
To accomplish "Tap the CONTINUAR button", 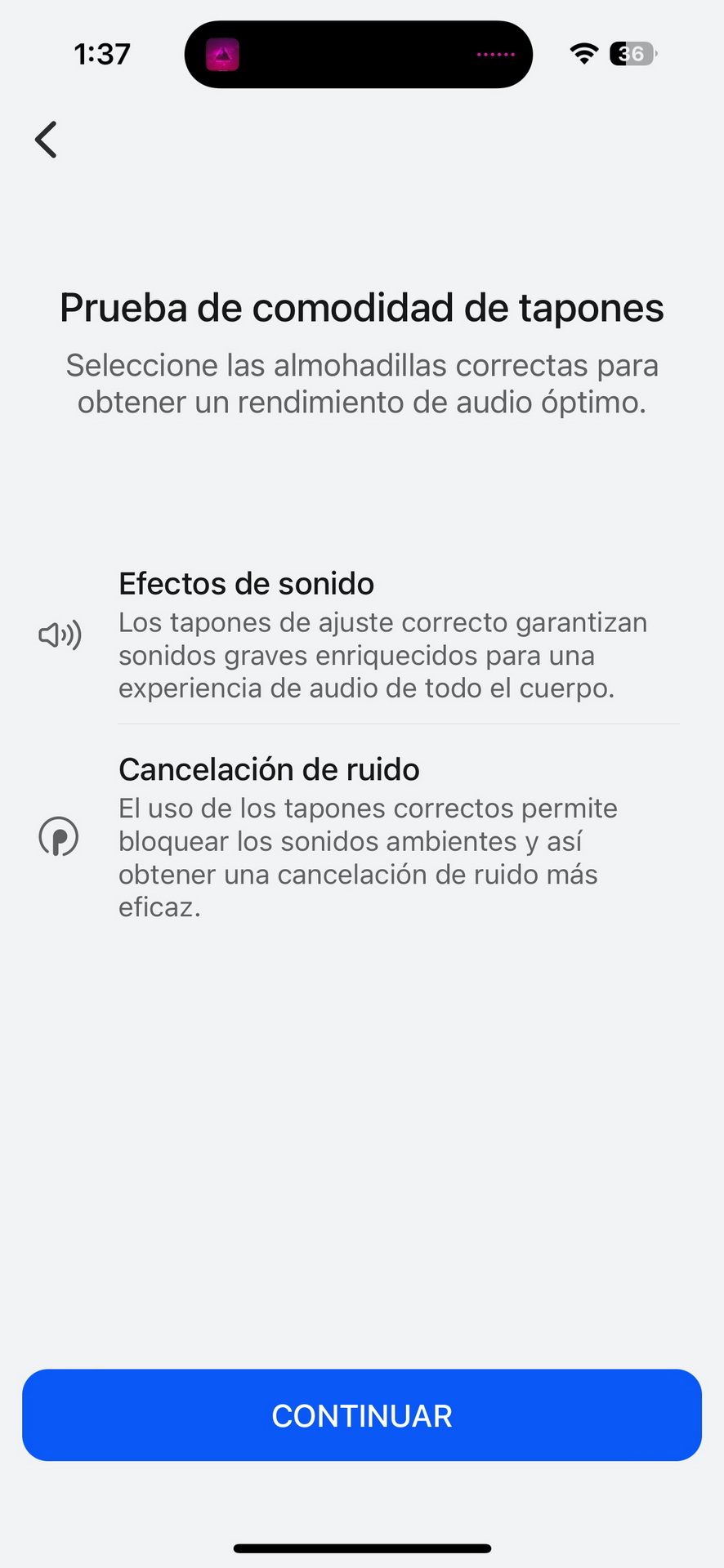I will tap(362, 1415).
